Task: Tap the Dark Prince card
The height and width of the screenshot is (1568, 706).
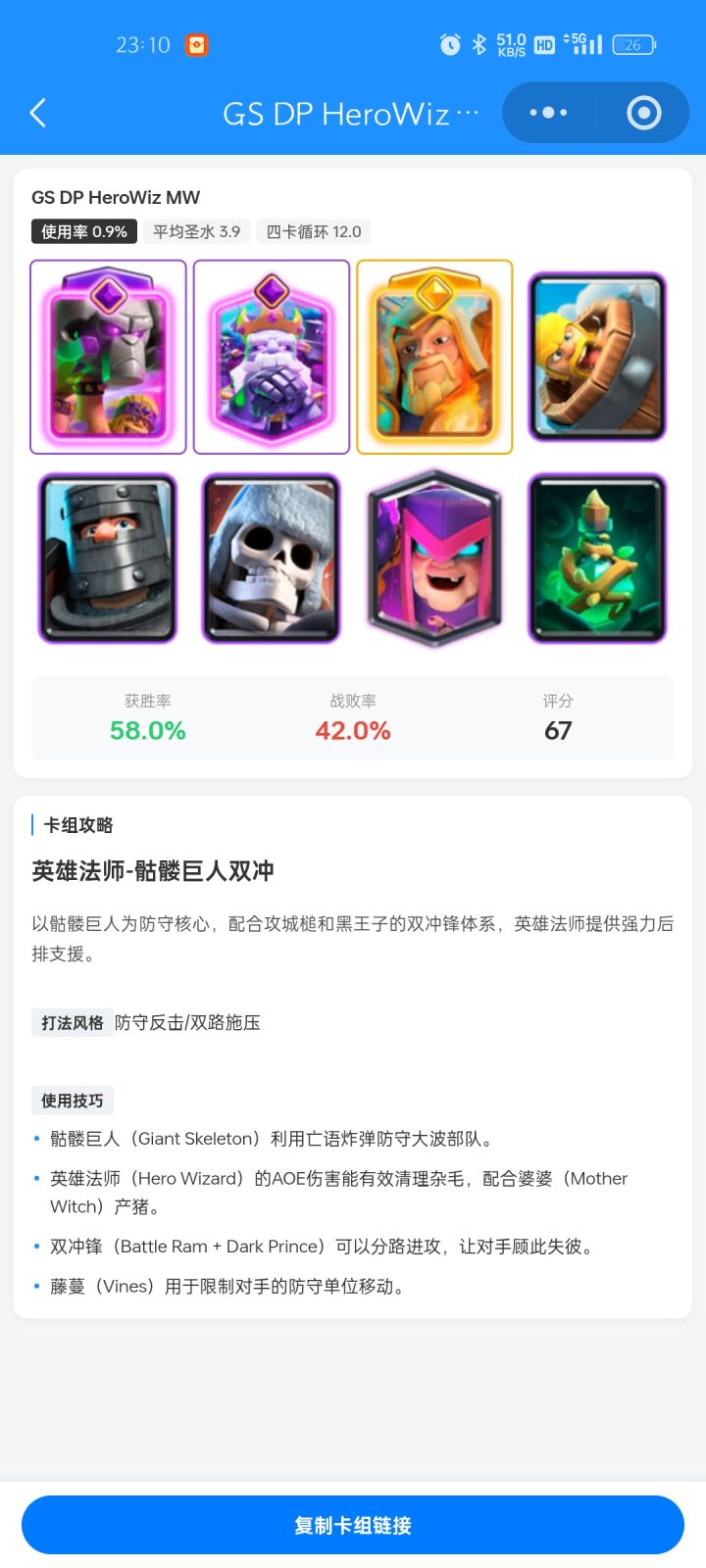Action: tap(108, 558)
